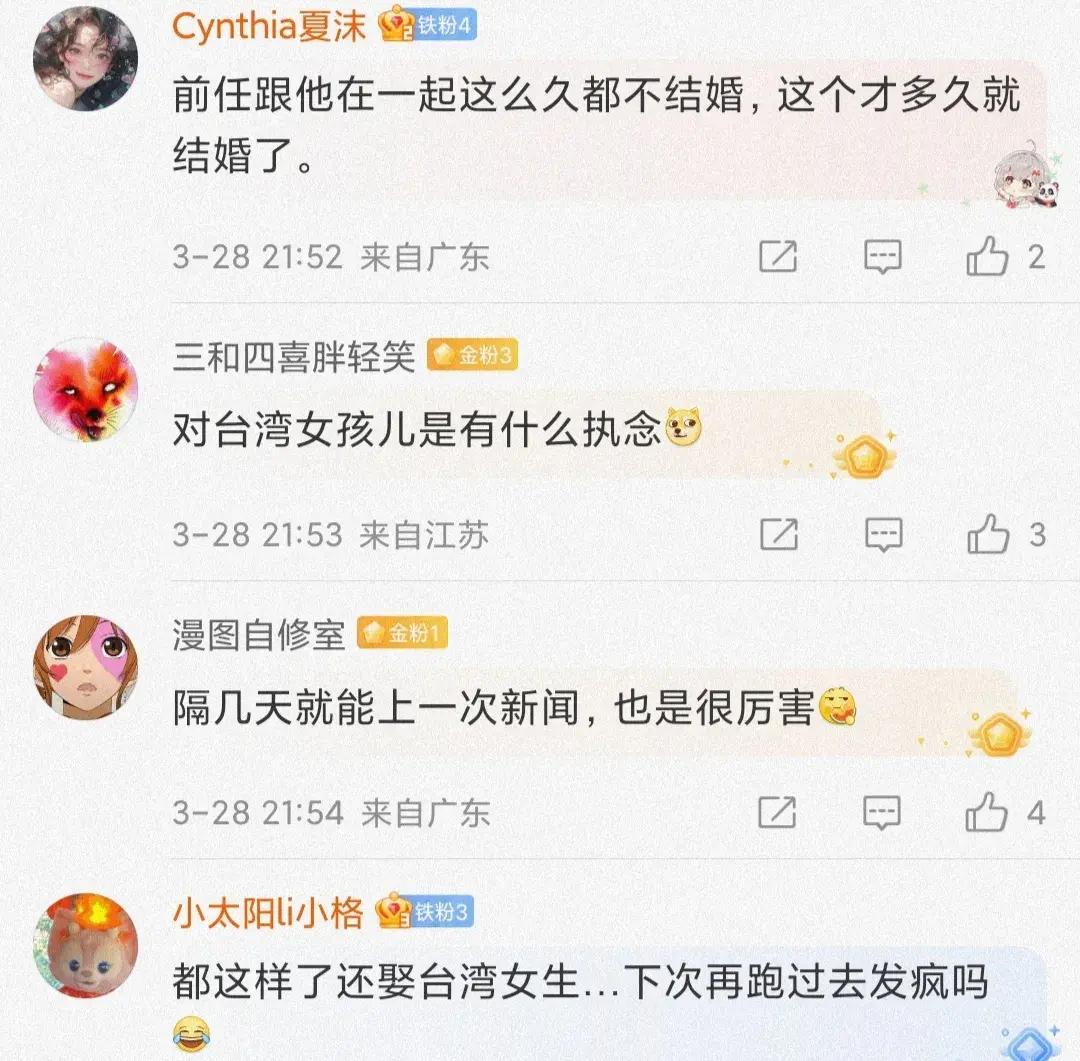Like 三和四喜胖轻笑's comment
The image size is (1080, 1061).
987,535
